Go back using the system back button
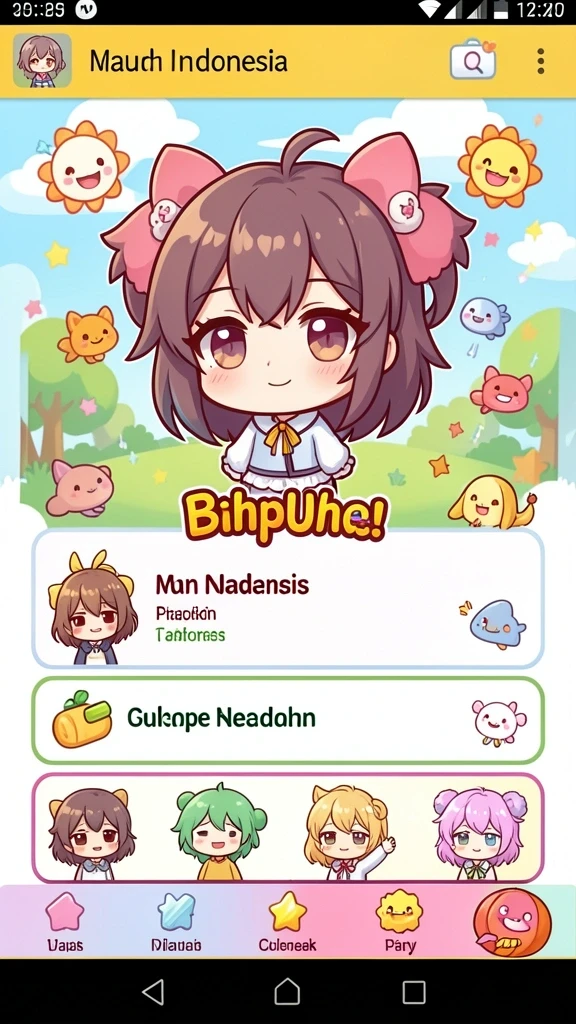 [153, 991]
